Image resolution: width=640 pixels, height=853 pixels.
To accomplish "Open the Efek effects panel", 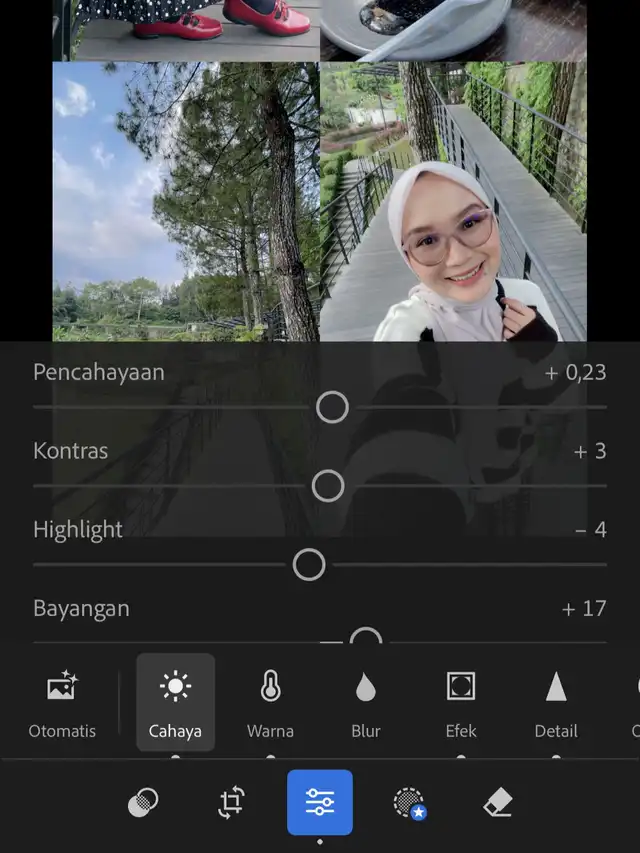I will tap(461, 702).
